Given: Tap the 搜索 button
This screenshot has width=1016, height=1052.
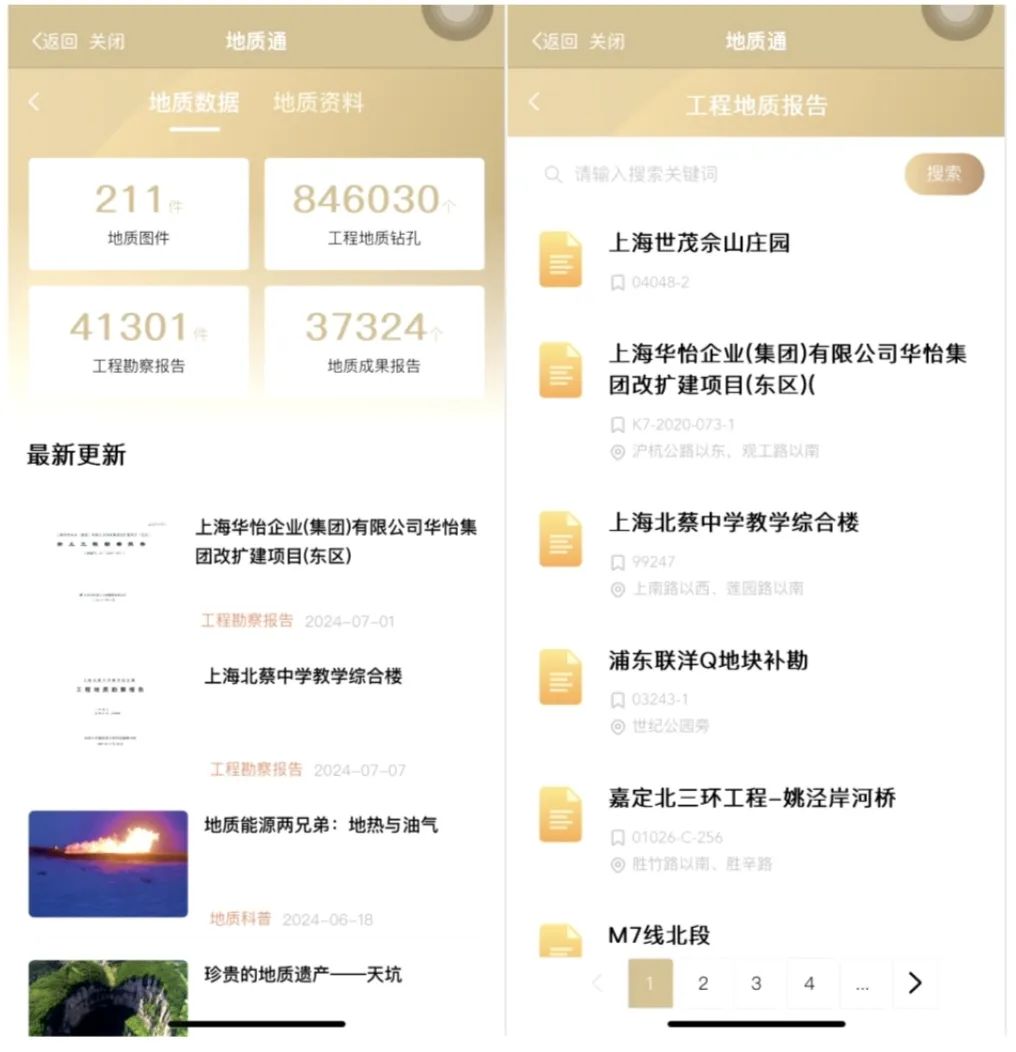Looking at the screenshot, I should (944, 174).
